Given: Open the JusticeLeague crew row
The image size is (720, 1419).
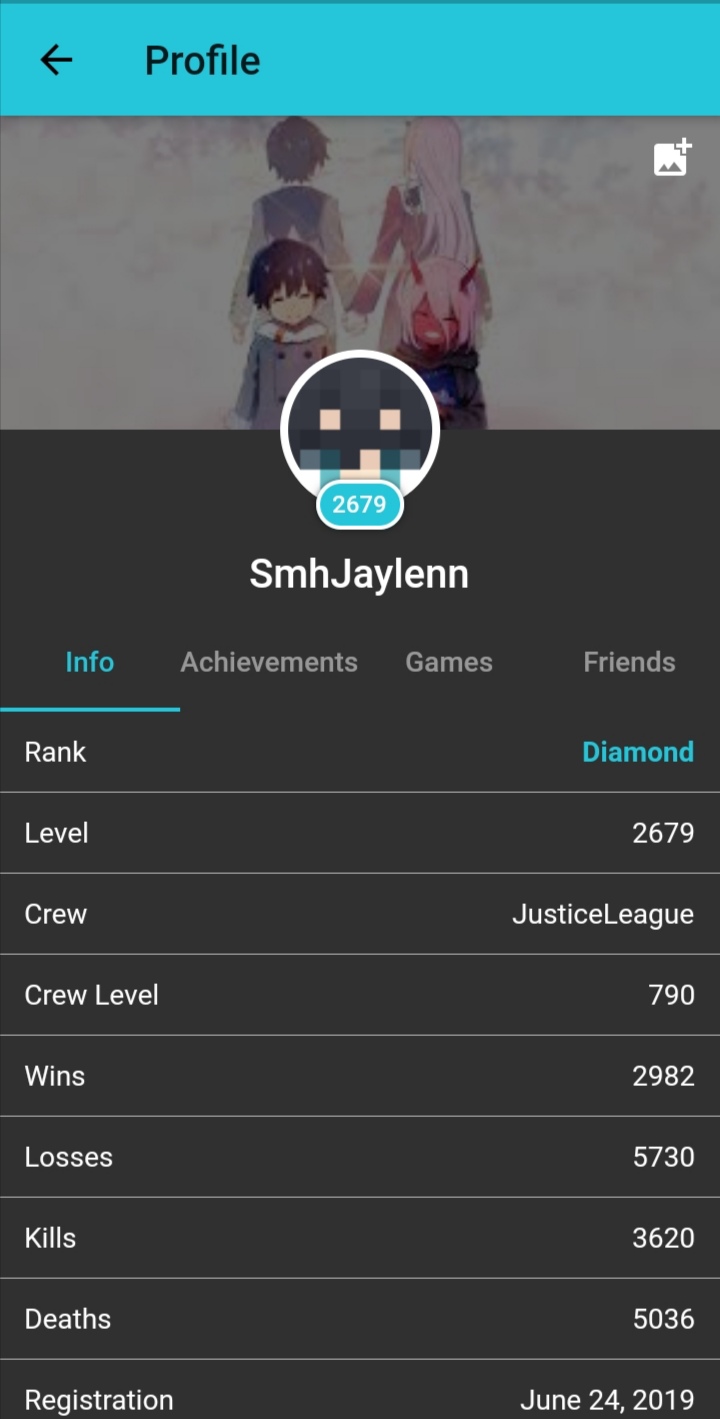Looking at the screenshot, I should tap(360, 914).
